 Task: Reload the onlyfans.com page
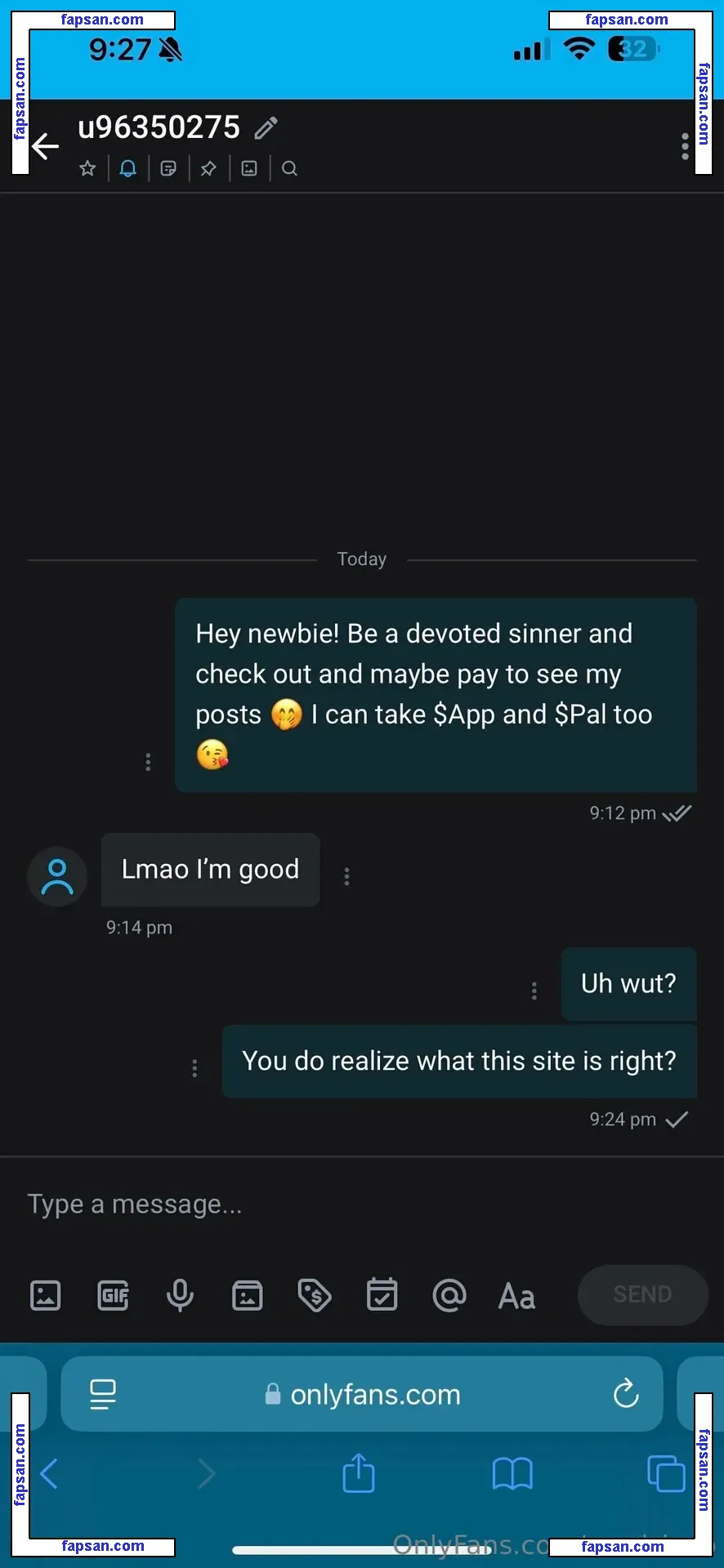tap(626, 1394)
